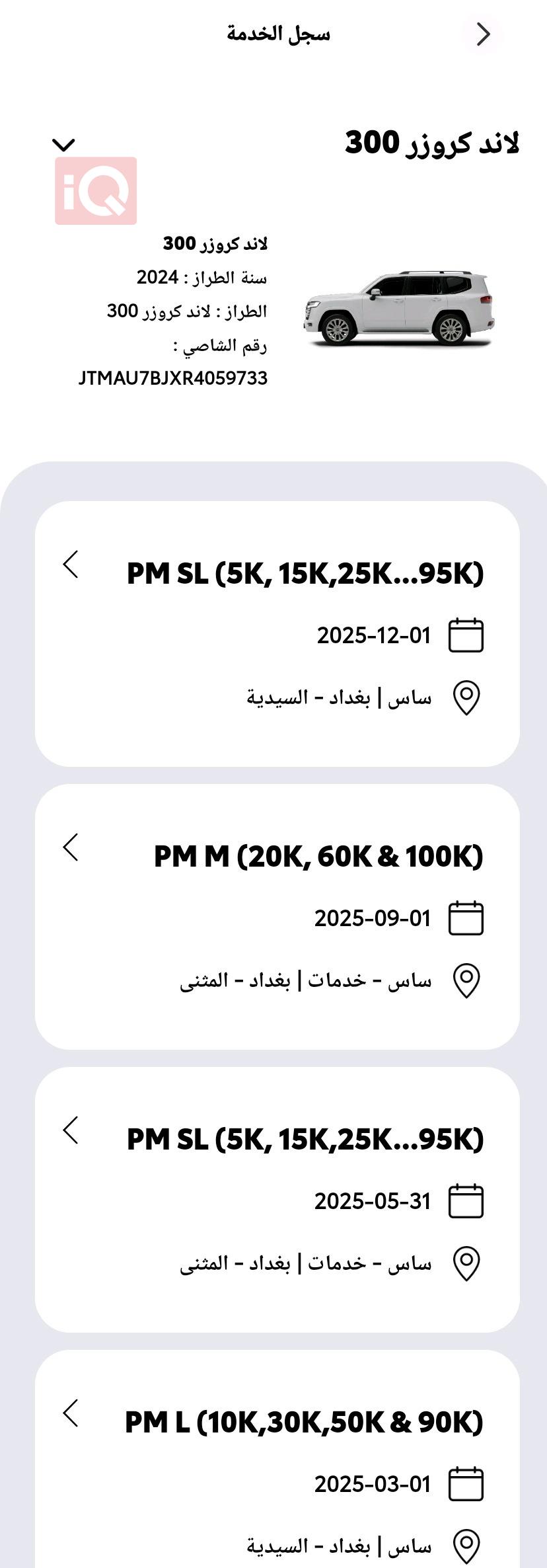Viewport: 547px width, 1568px height.
Task: Go back from Service History screen
Action: click(483, 34)
